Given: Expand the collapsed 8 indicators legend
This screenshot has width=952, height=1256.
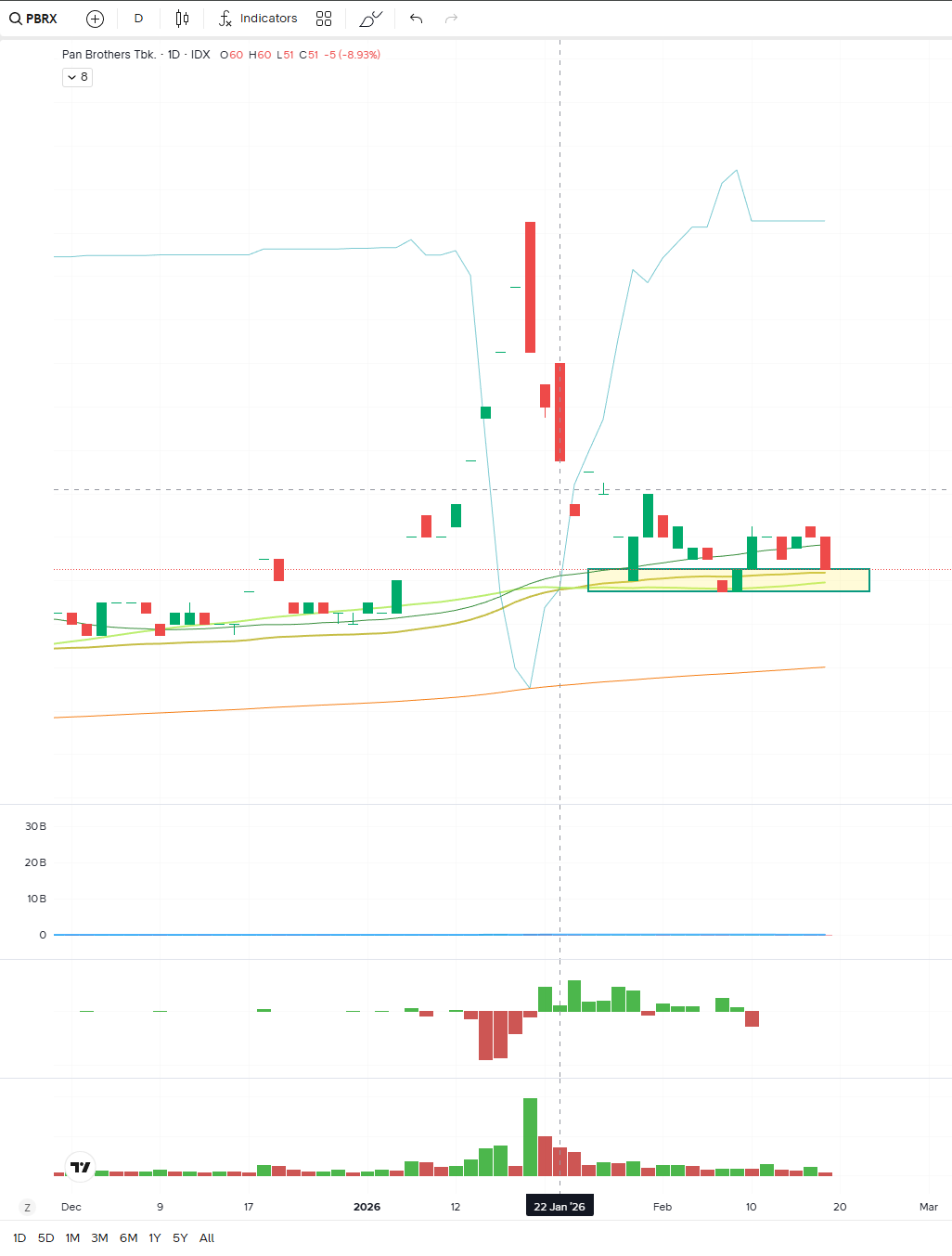Looking at the screenshot, I should click(77, 77).
